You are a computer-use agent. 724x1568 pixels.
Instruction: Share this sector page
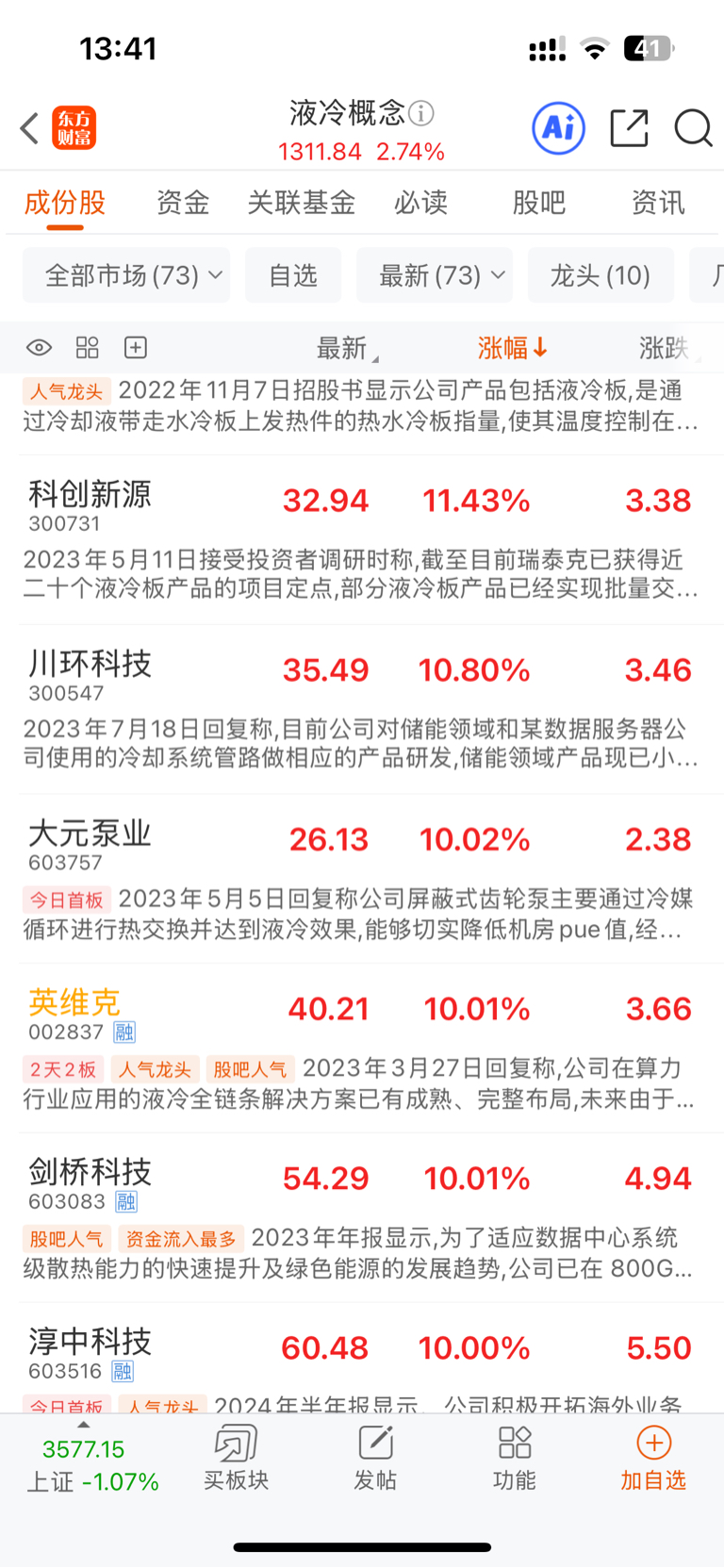(x=629, y=128)
